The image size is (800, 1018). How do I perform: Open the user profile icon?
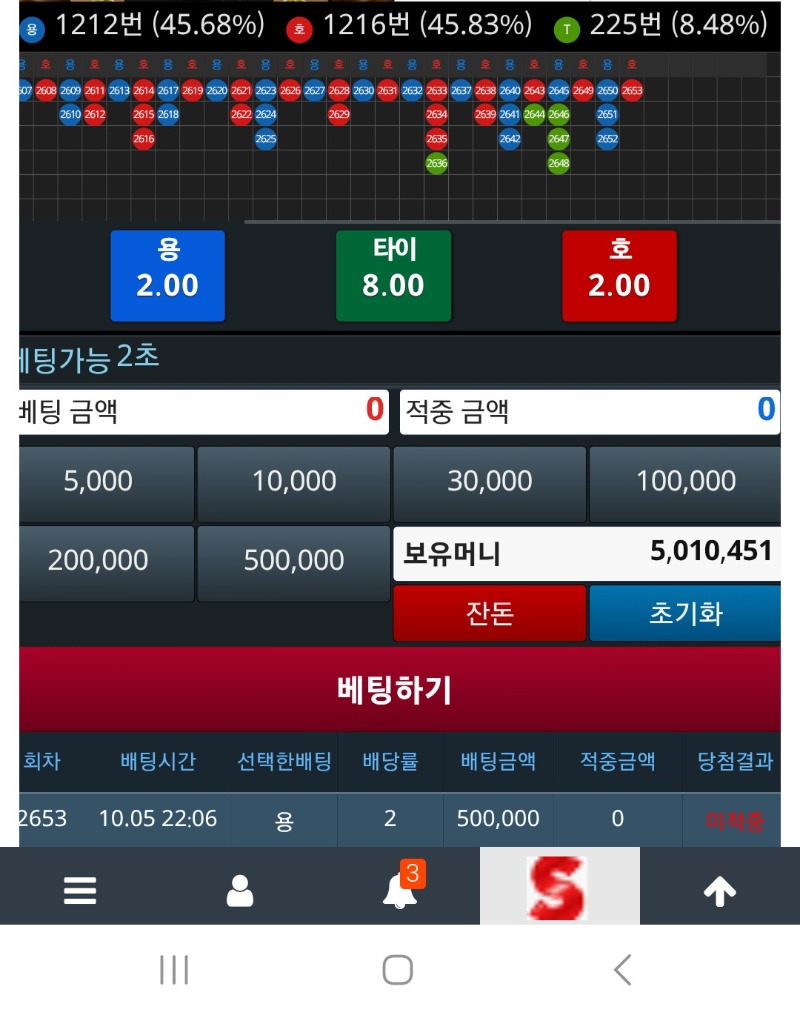click(x=240, y=890)
